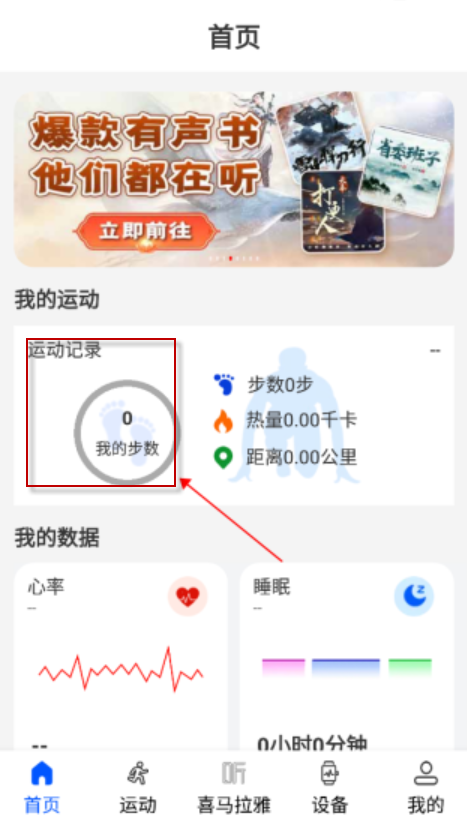The image size is (467, 823).
Task: Go to the 我的 profile tab
Action: [x=426, y=787]
